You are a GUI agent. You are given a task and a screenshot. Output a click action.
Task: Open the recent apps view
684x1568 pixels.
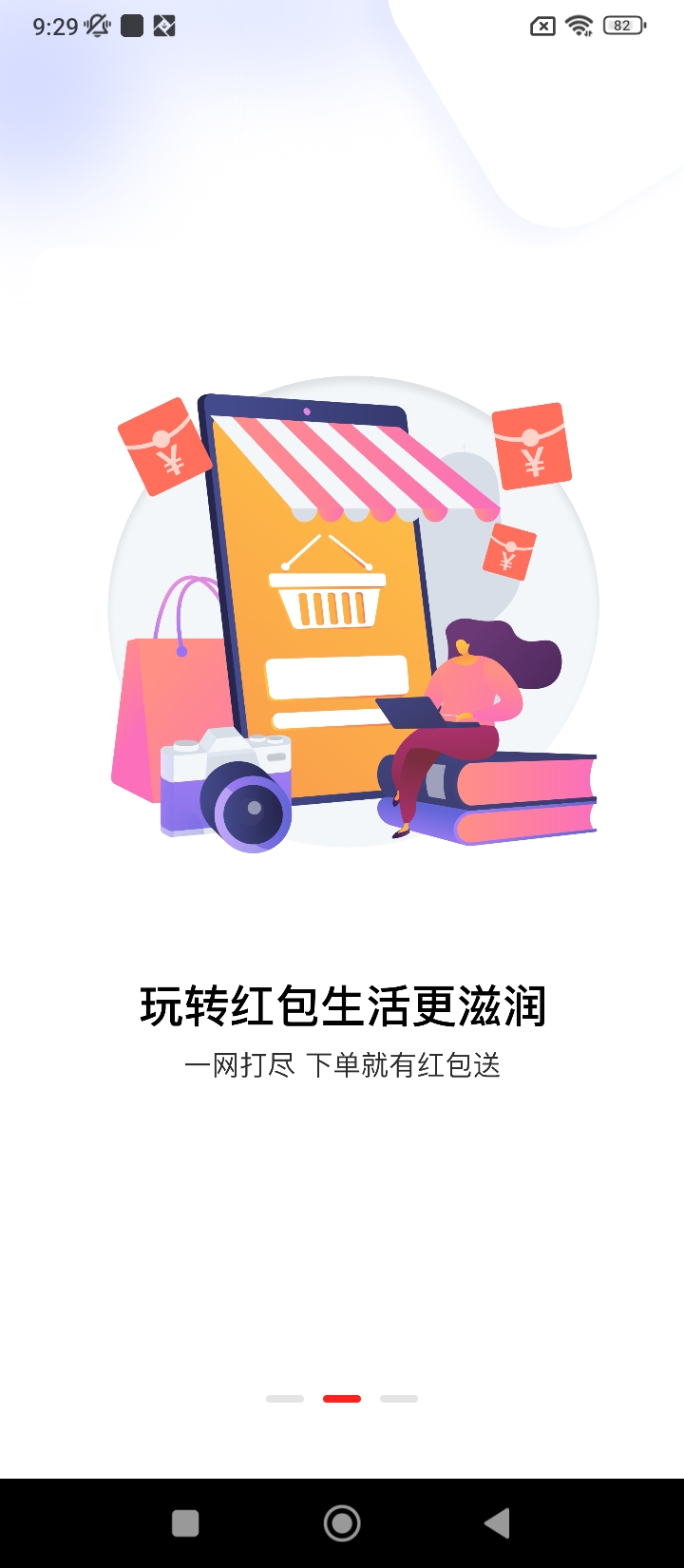[x=185, y=1523]
